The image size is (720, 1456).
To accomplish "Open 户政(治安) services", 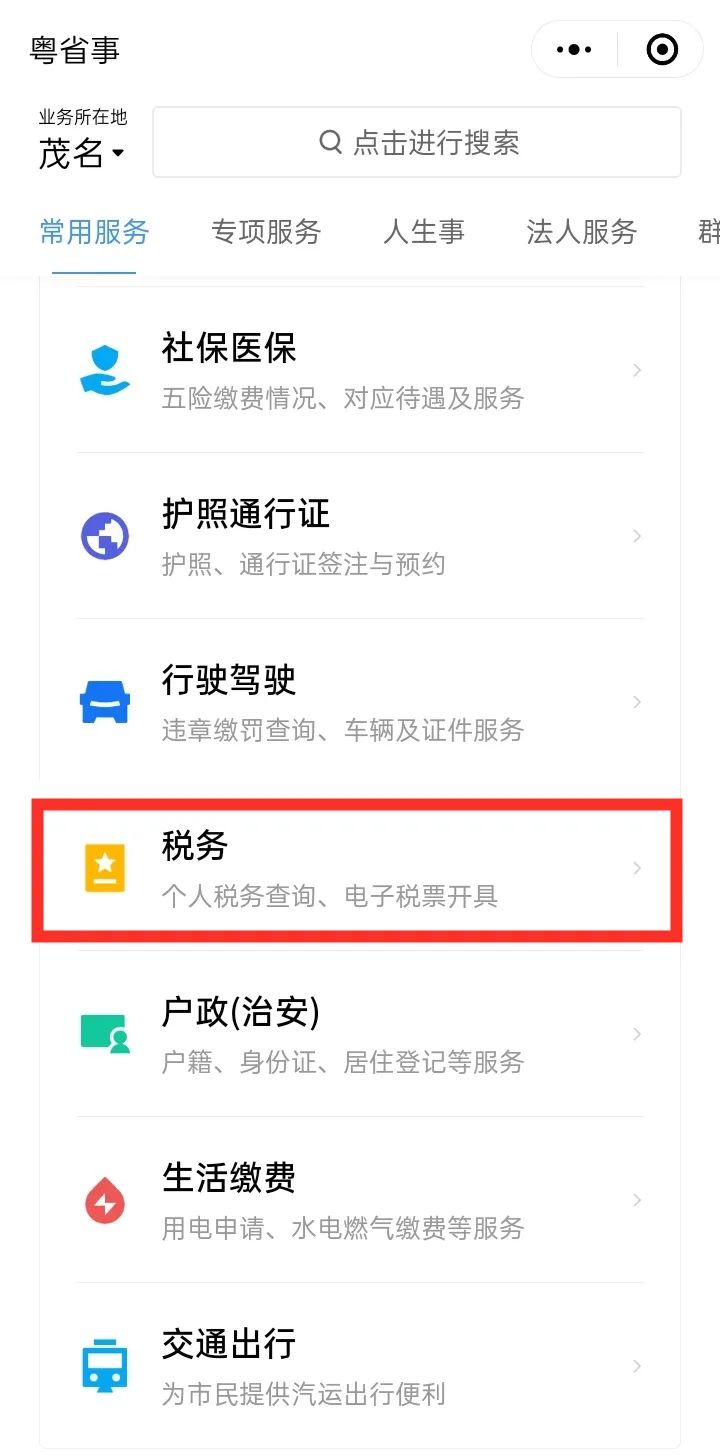I will pos(360,1034).
